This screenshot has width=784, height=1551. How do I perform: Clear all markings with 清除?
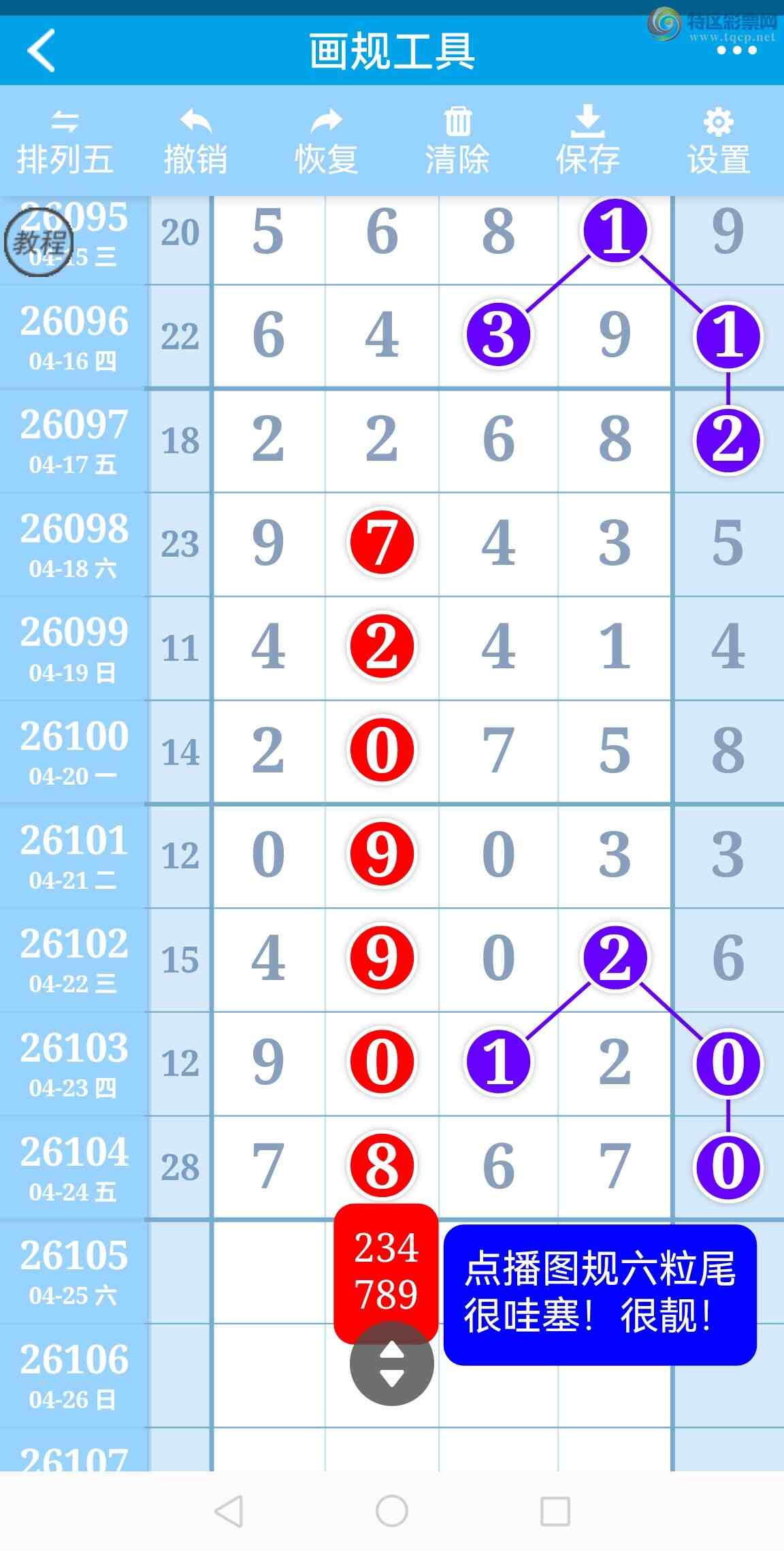coord(457,142)
